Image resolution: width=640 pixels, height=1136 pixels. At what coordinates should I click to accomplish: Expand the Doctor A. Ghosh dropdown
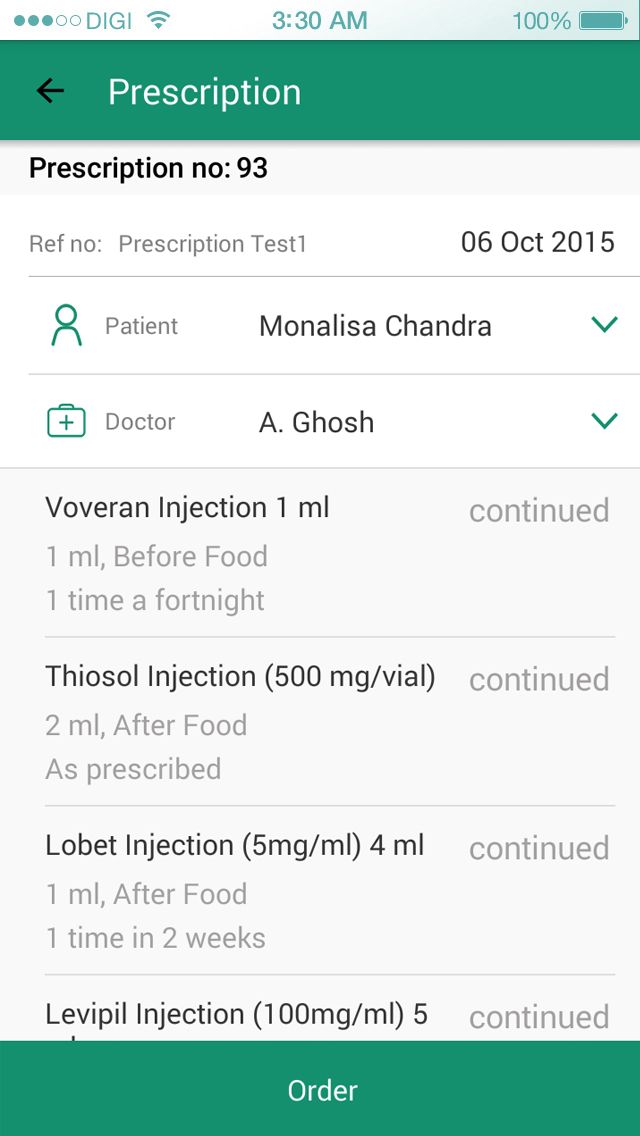pos(604,421)
